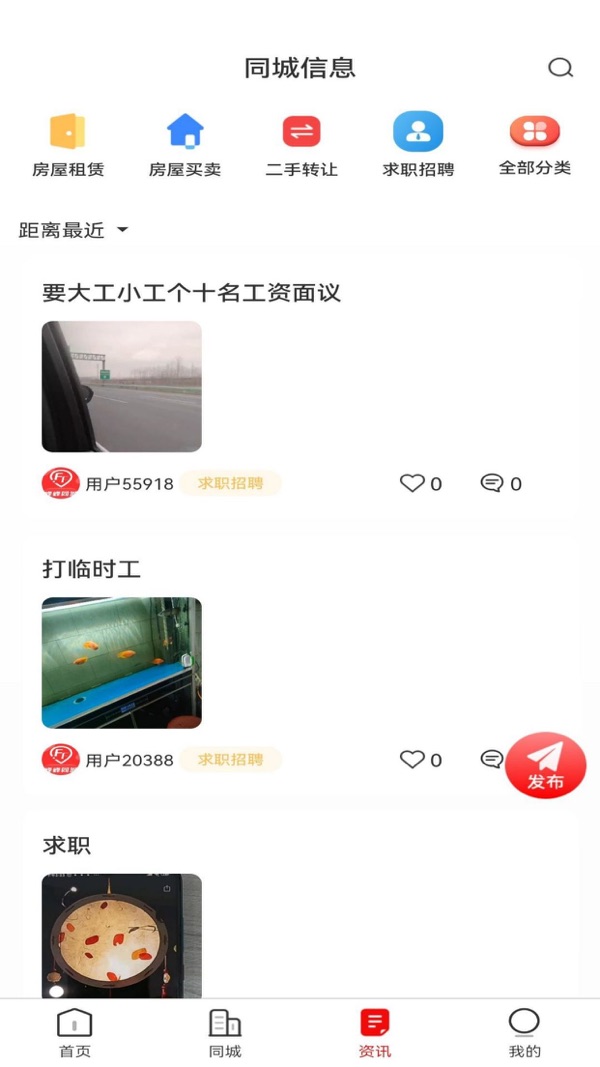Open the 房屋租赁 category
The height and width of the screenshot is (1067, 600).
[x=68, y=145]
